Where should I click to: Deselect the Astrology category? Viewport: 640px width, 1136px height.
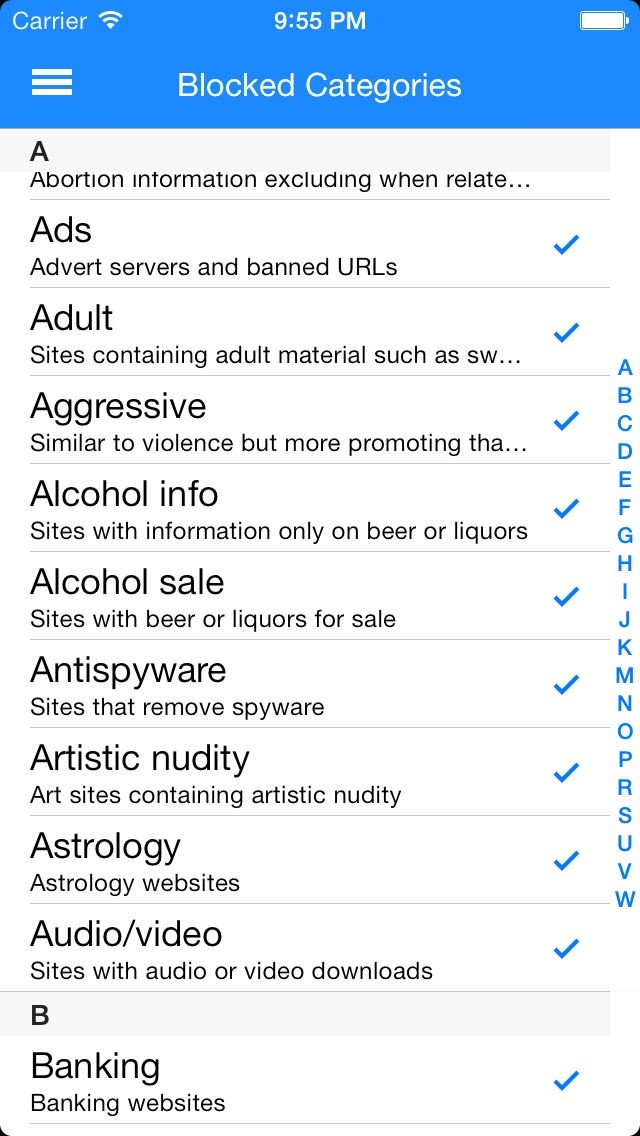[566, 860]
